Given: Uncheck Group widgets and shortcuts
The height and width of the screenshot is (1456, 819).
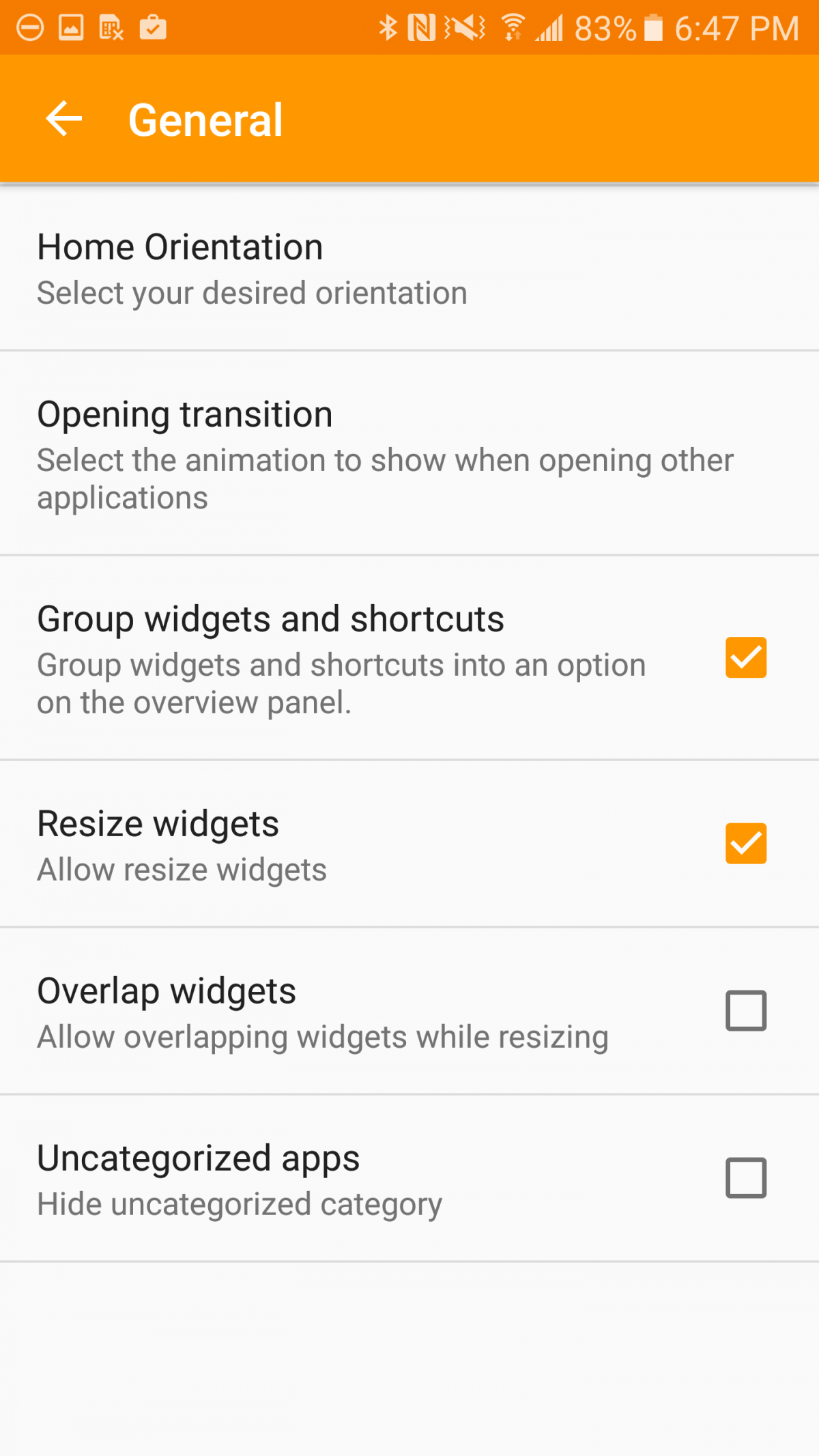Looking at the screenshot, I should [745, 657].
